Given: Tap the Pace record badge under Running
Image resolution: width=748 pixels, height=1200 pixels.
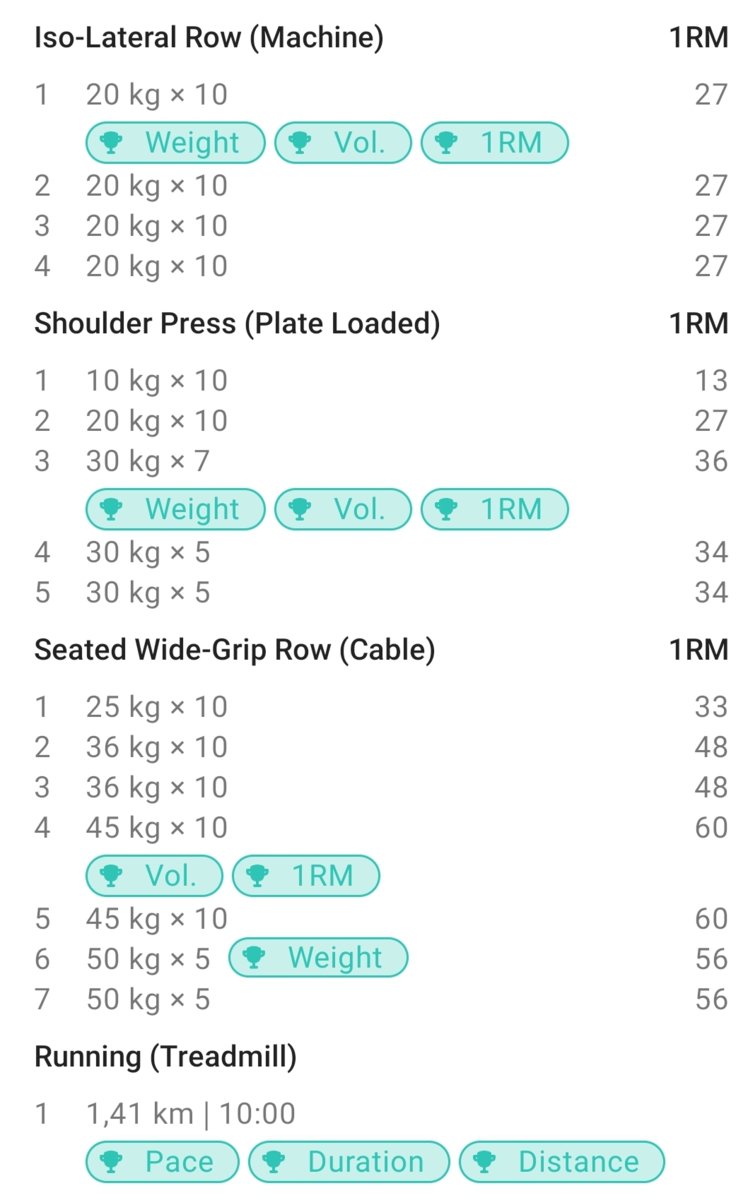Looking at the screenshot, I should click(x=163, y=1162).
